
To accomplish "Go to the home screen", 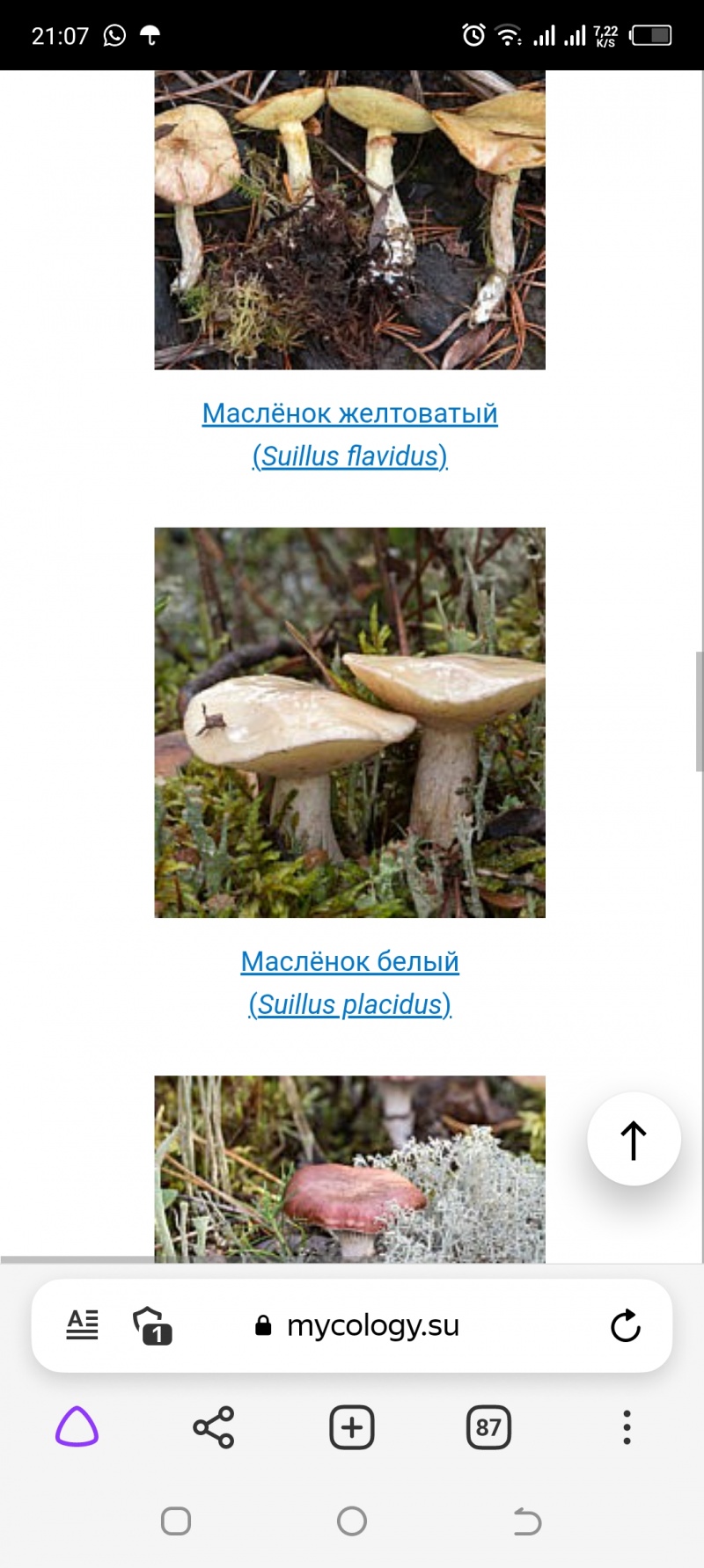I will (352, 1521).
